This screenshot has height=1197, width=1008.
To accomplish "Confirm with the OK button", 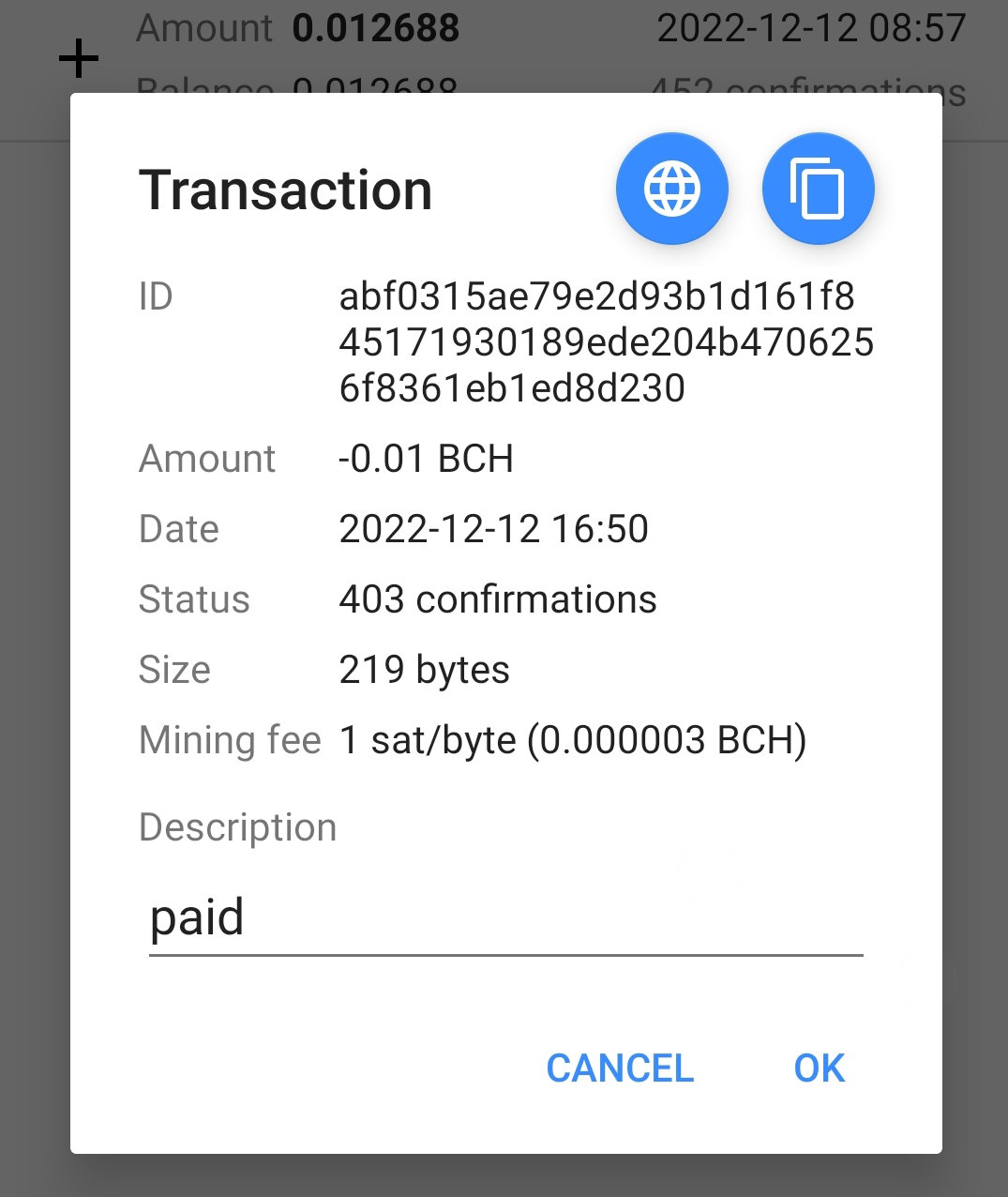I will (x=820, y=1068).
